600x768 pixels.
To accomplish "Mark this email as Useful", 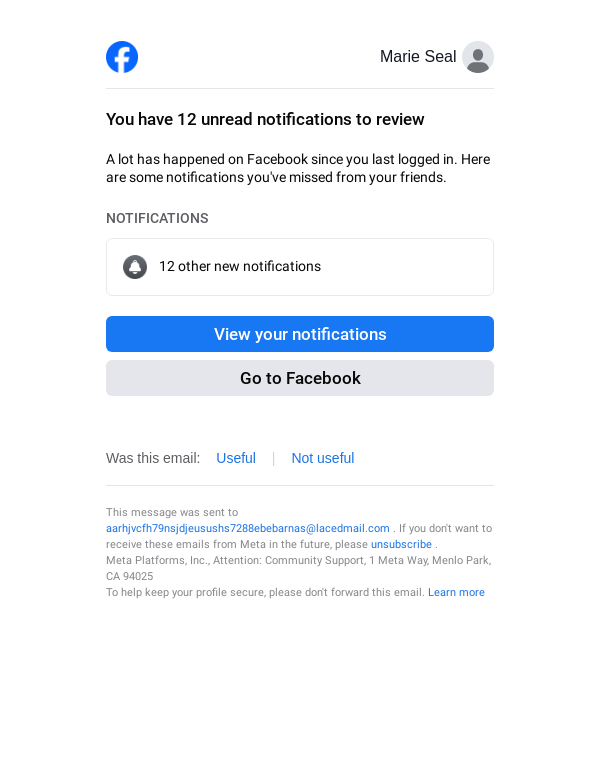I will pyautogui.click(x=236, y=458).
